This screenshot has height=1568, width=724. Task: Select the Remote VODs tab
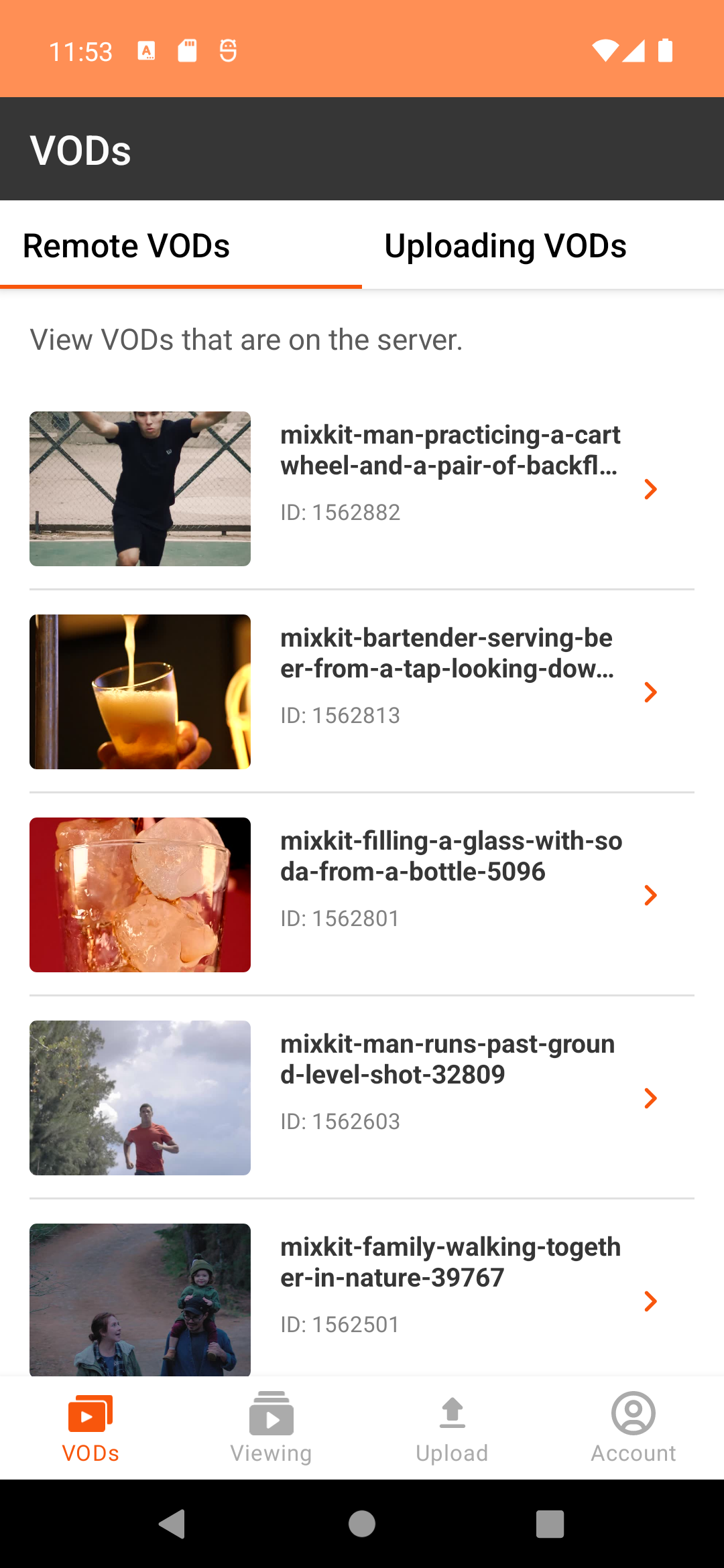pos(127,246)
